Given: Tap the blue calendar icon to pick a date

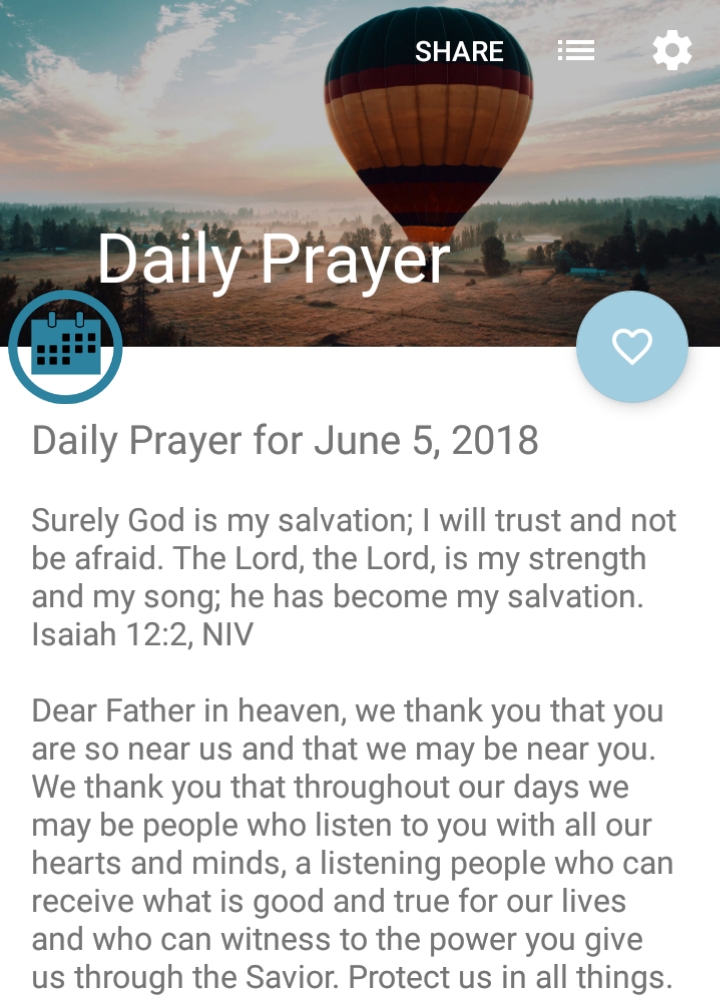Looking at the screenshot, I should [x=65, y=347].
